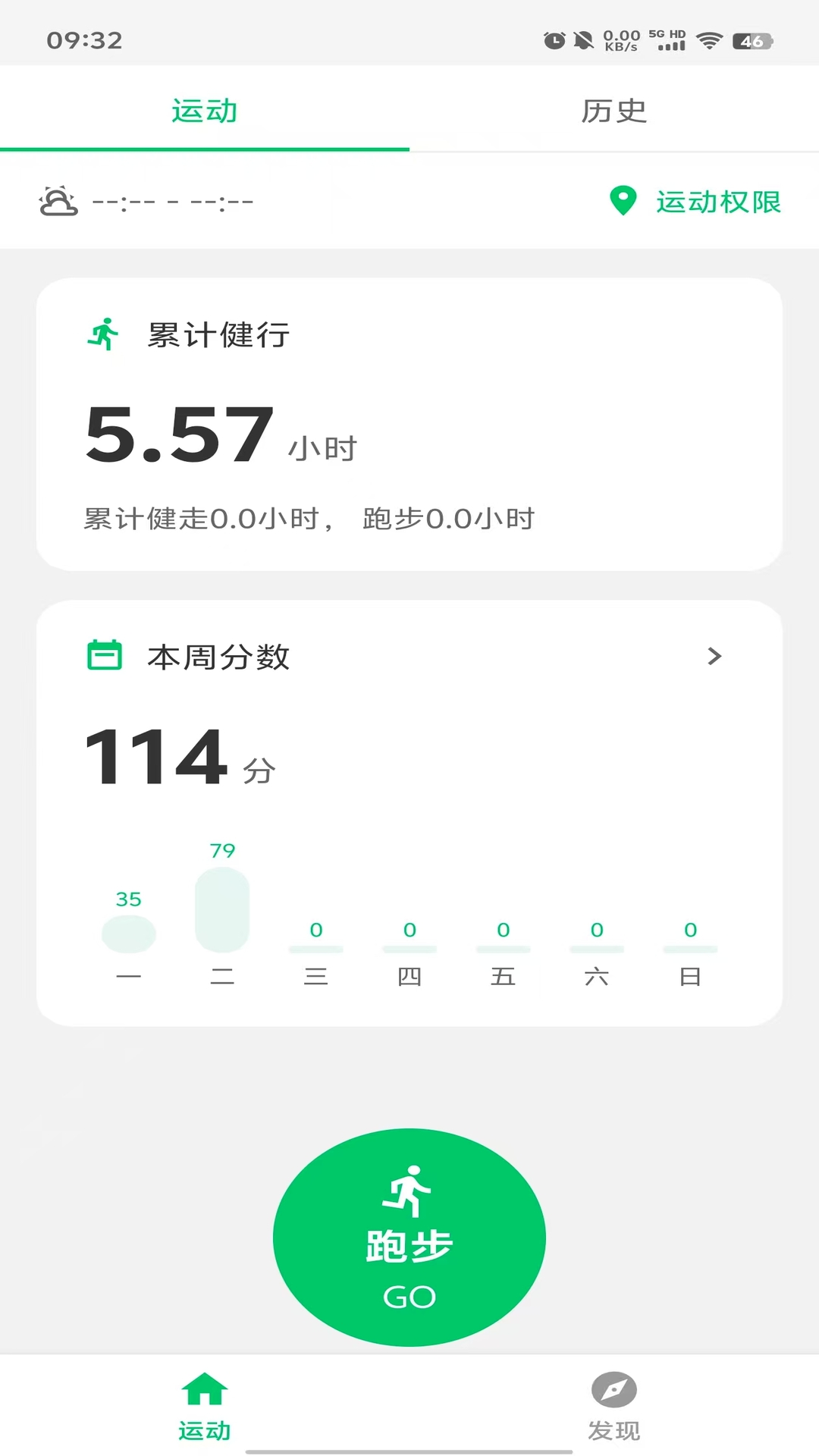
Task: Switch to the 历史 tab
Action: [614, 111]
